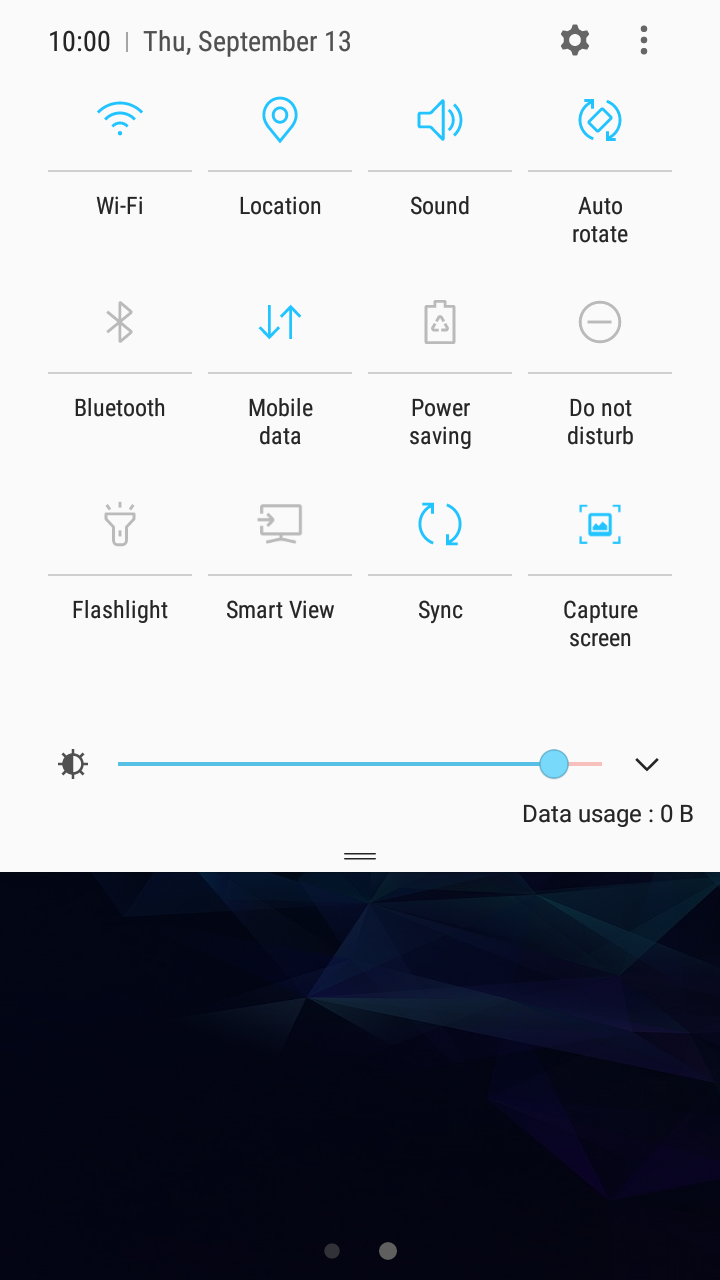Viewport: 720px width, 1280px height.
Task: Switch on the Flashlight
Action: (120, 524)
